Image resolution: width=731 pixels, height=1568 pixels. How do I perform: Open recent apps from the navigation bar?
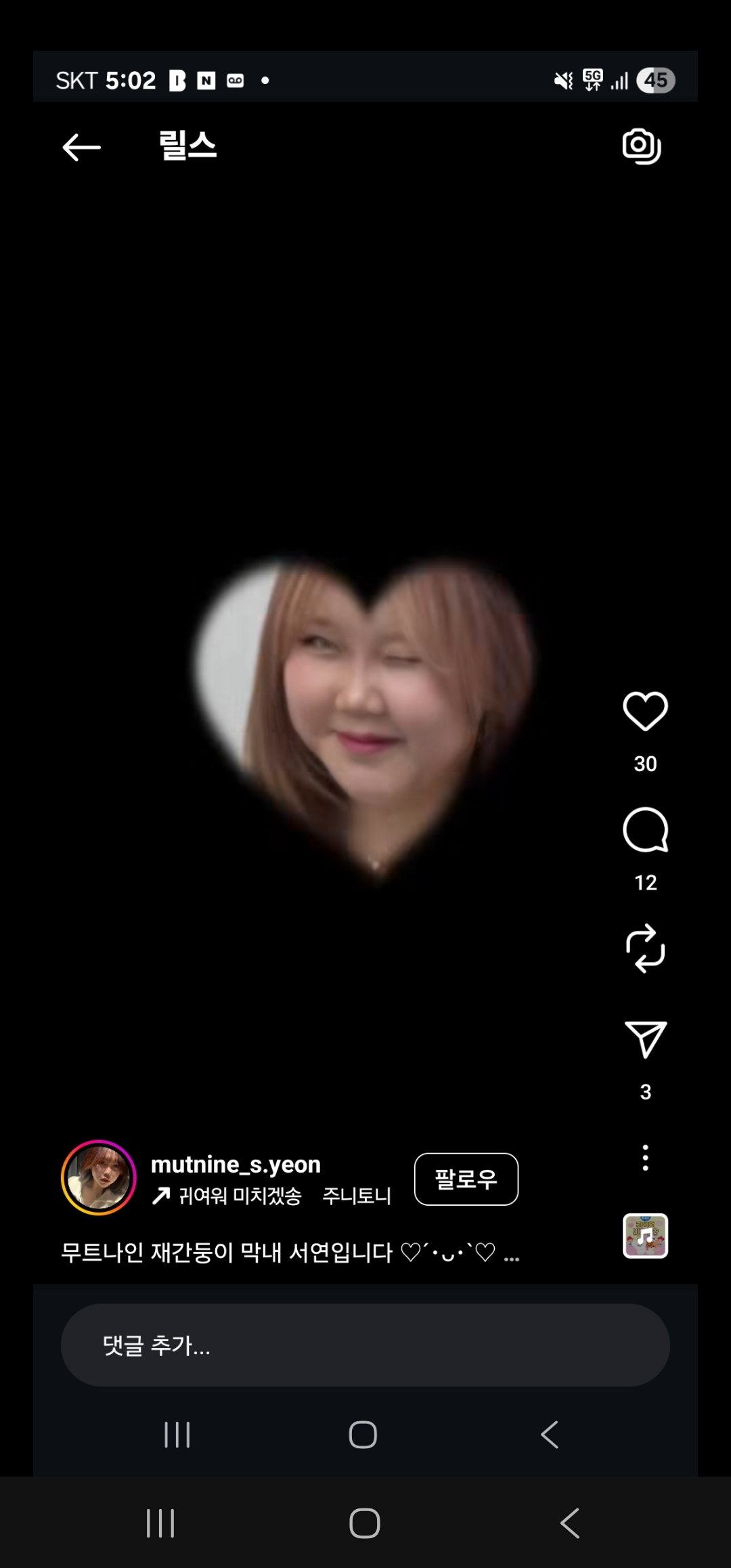[x=160, y=1523]
